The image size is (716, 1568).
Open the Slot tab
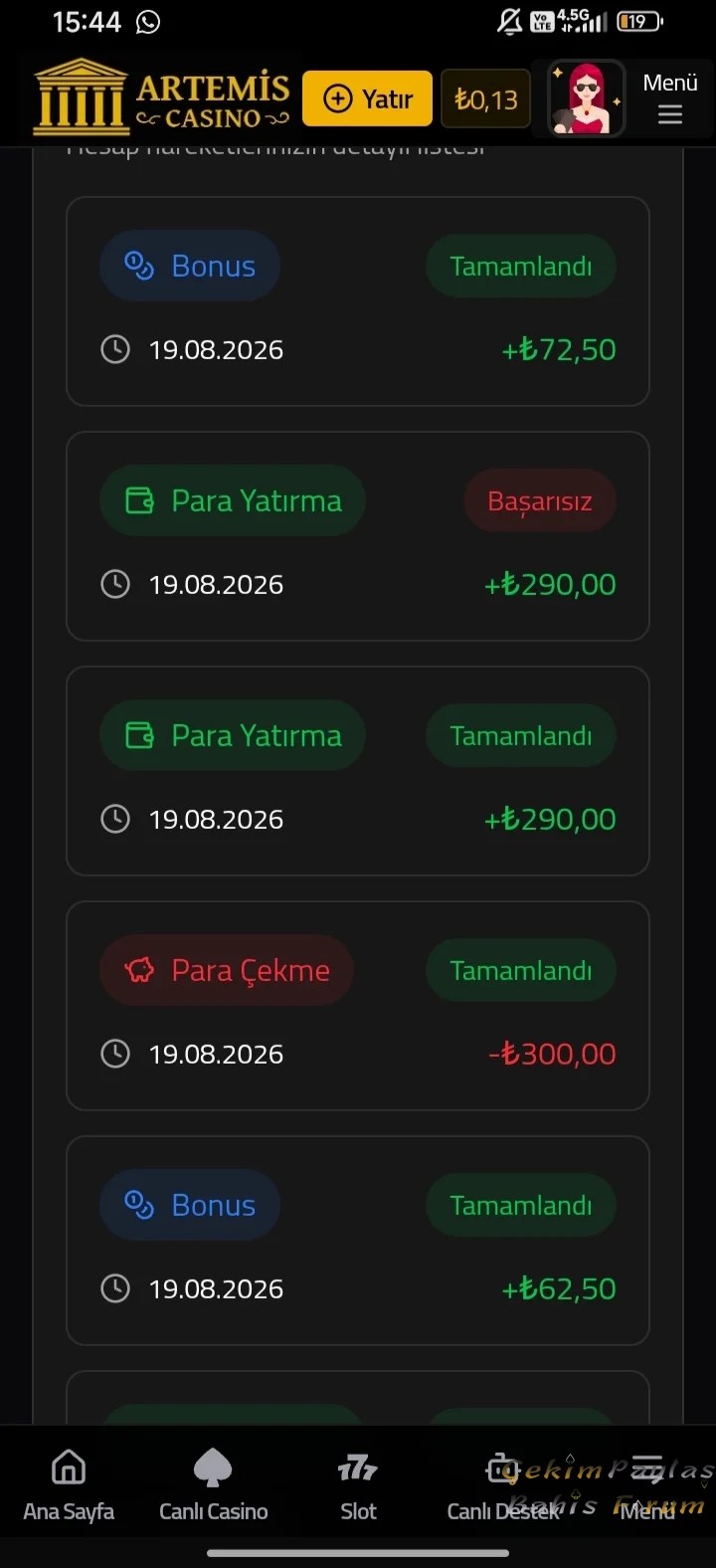click(x=358, y=1485)
